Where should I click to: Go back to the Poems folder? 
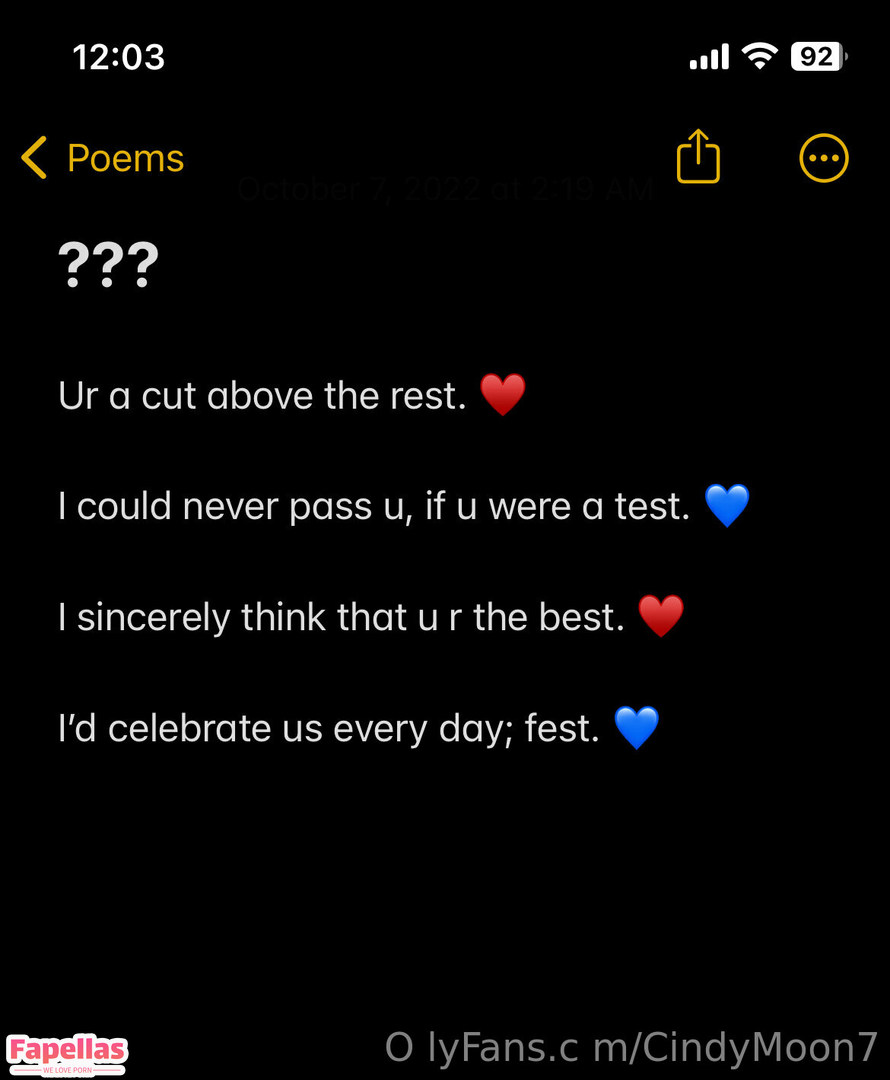103,158
